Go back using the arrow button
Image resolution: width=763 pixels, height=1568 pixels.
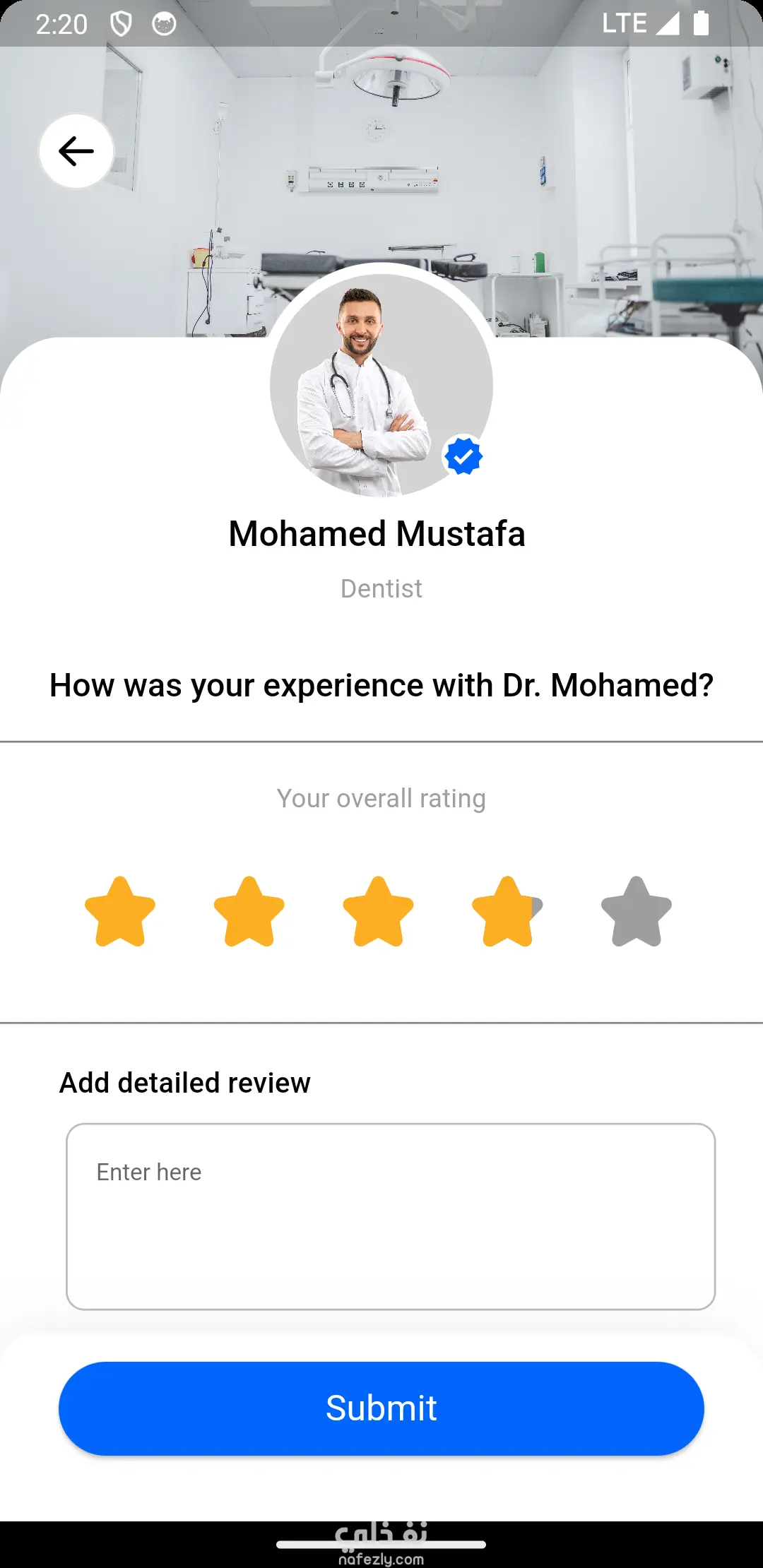pos(76,151)
